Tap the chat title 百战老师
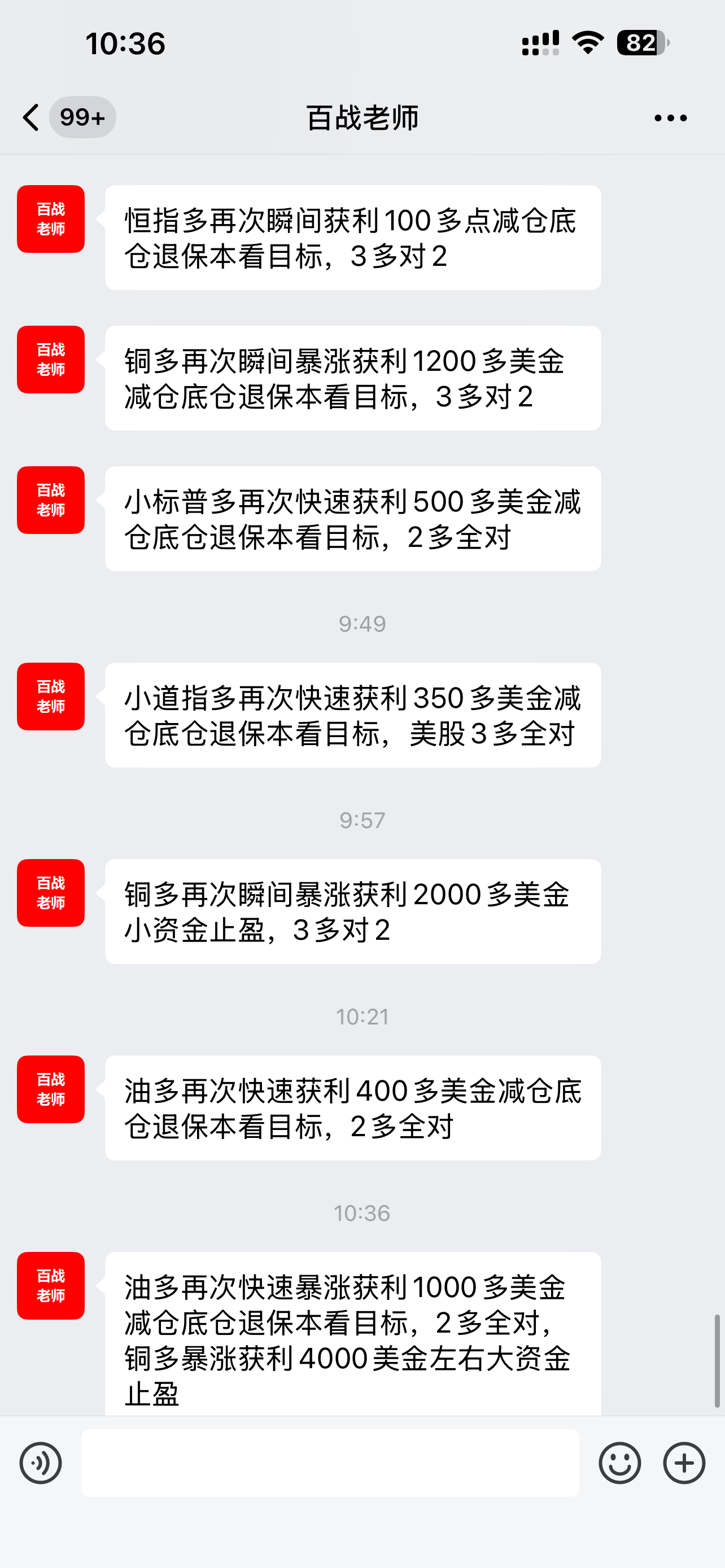Screen dimensions: 725x1568 (x=362, y=117)
